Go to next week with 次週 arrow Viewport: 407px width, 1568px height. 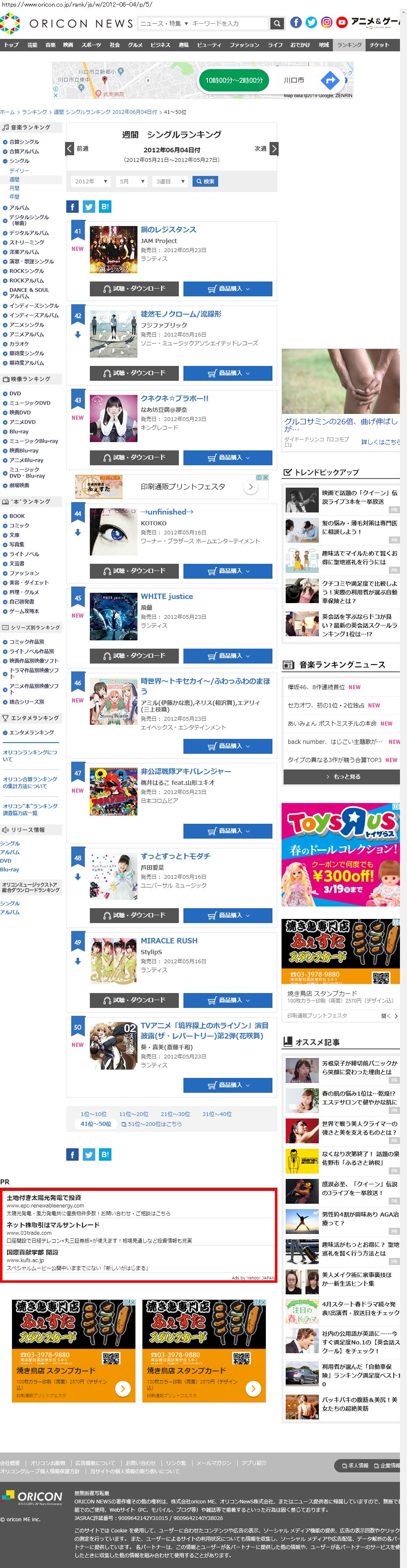coord(274,149)
